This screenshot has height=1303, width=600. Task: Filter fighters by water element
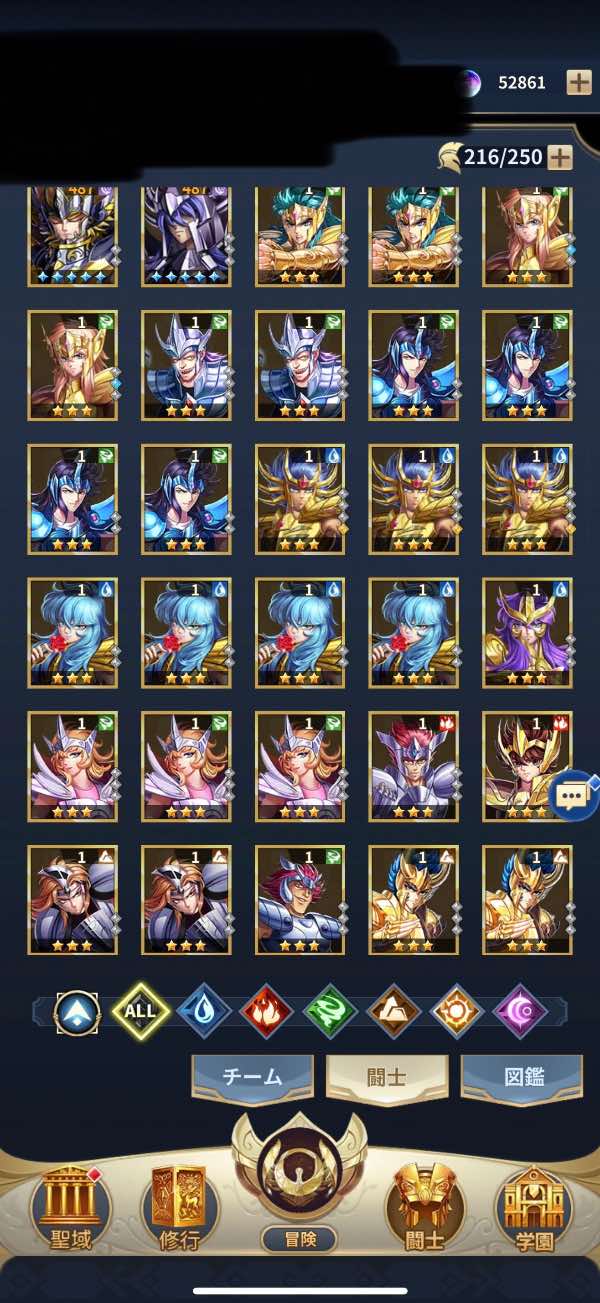(x=204, y=1010)
